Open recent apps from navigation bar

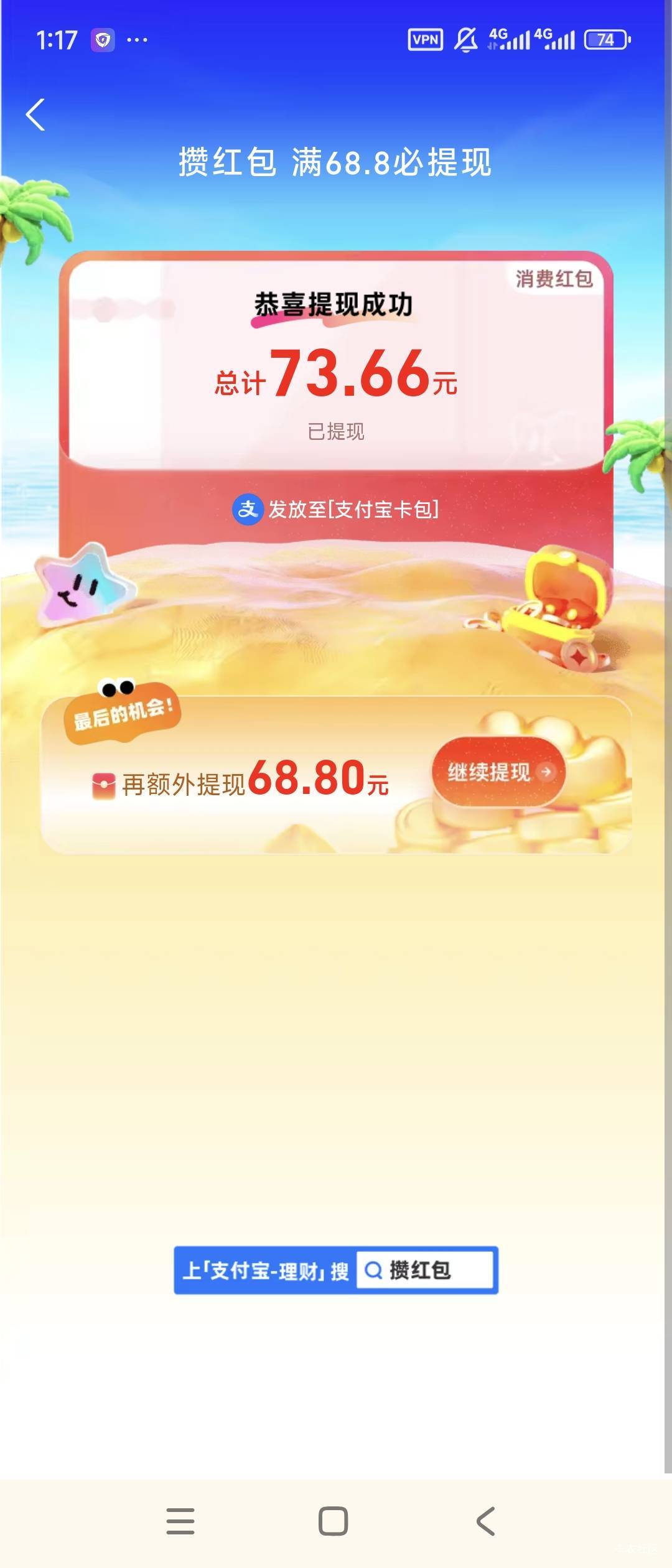(180, 1521)
